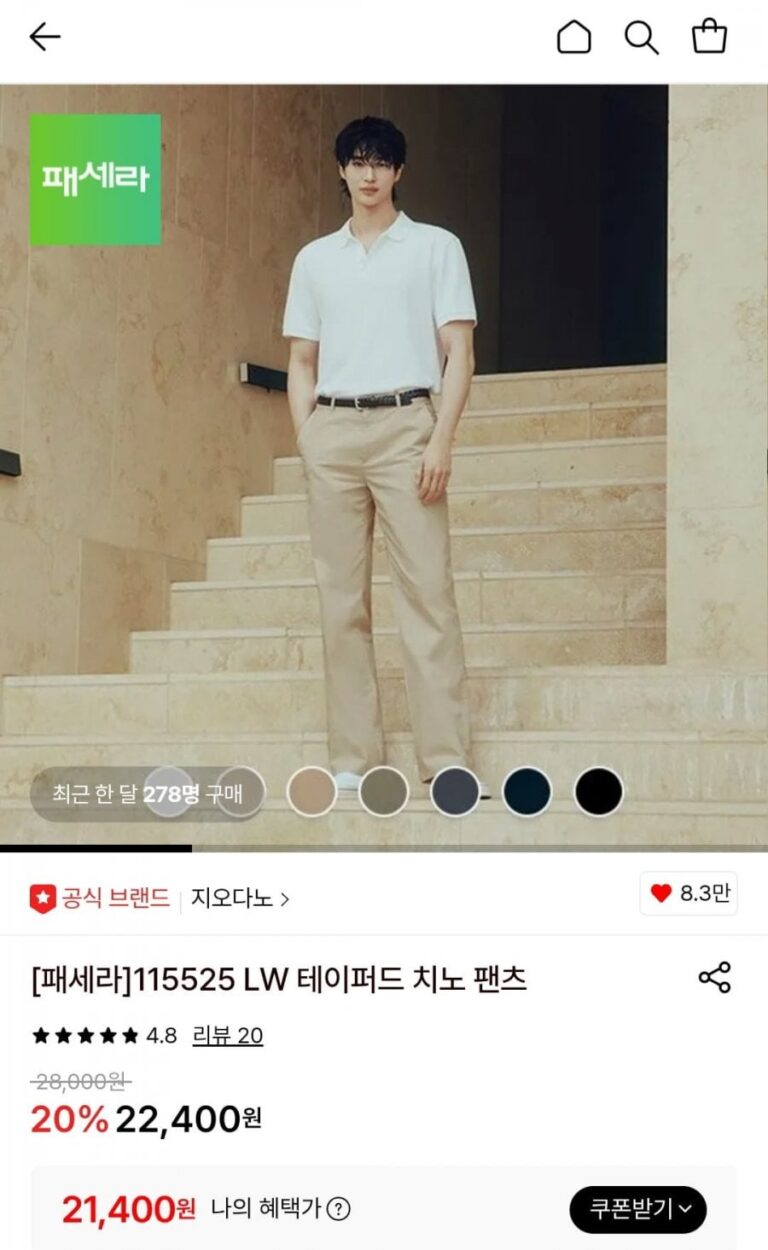Select the dark navy color swatch
Viewport: 768px width, 1250px height.
527,792
